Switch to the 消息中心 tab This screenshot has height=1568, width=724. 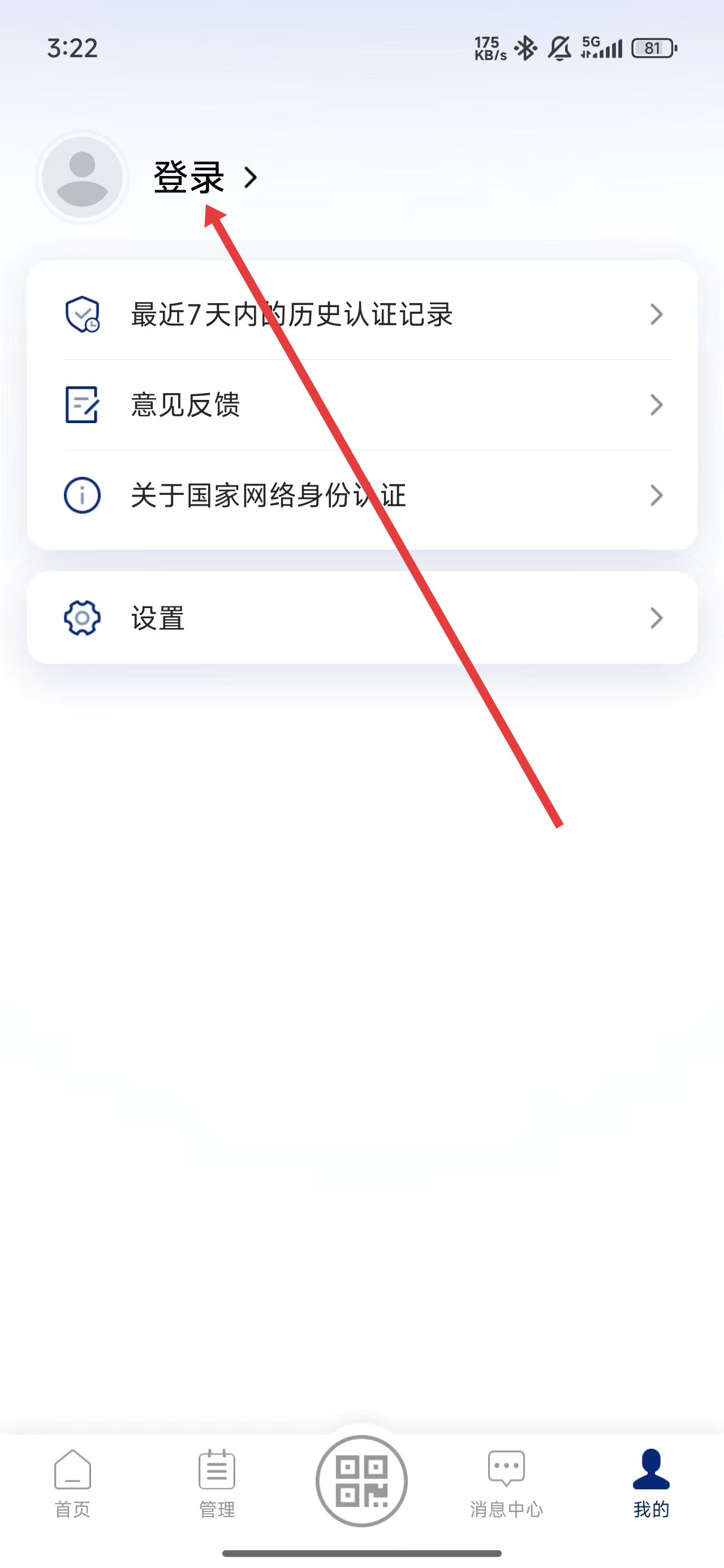[506, 1483]
